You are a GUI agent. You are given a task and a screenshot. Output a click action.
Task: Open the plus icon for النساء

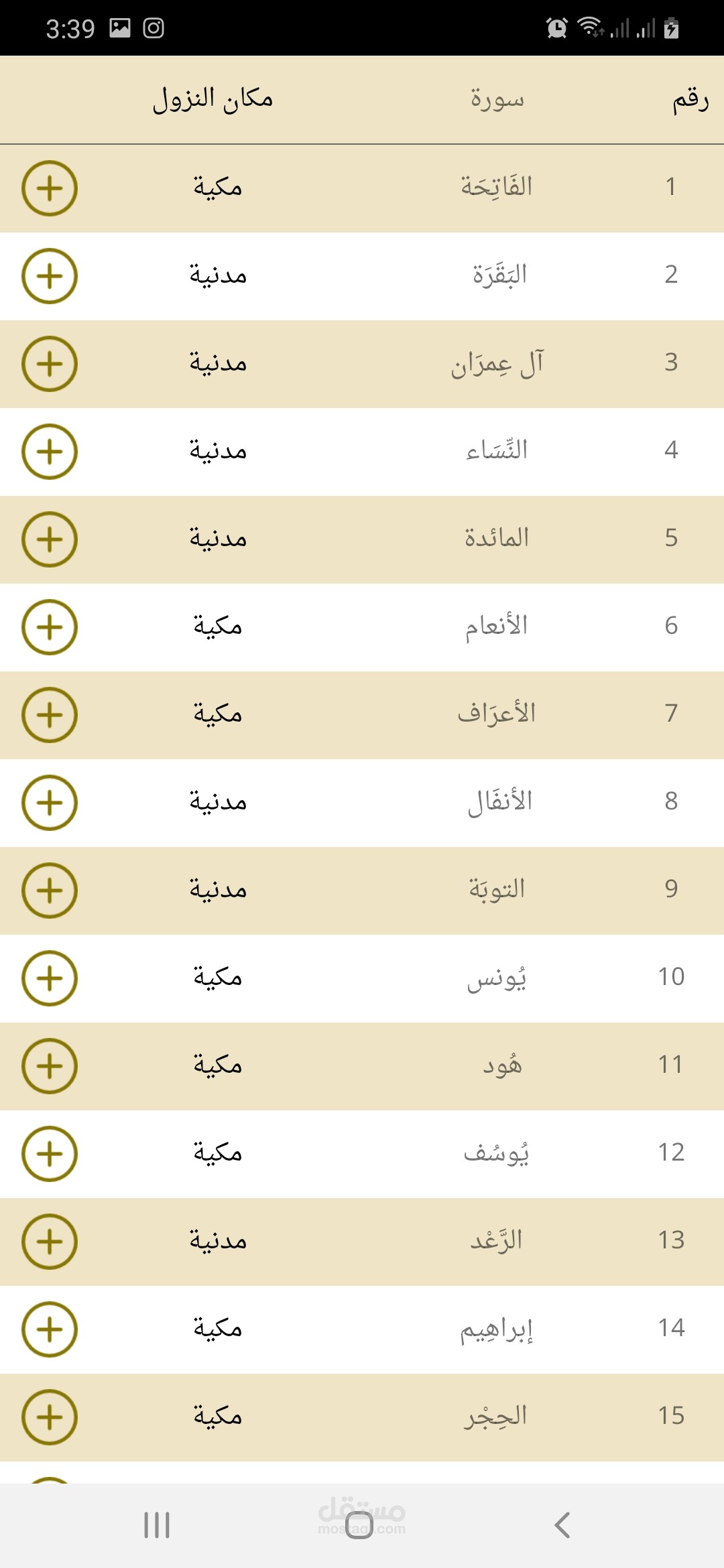pyautogui.click(x=50, y=452)
